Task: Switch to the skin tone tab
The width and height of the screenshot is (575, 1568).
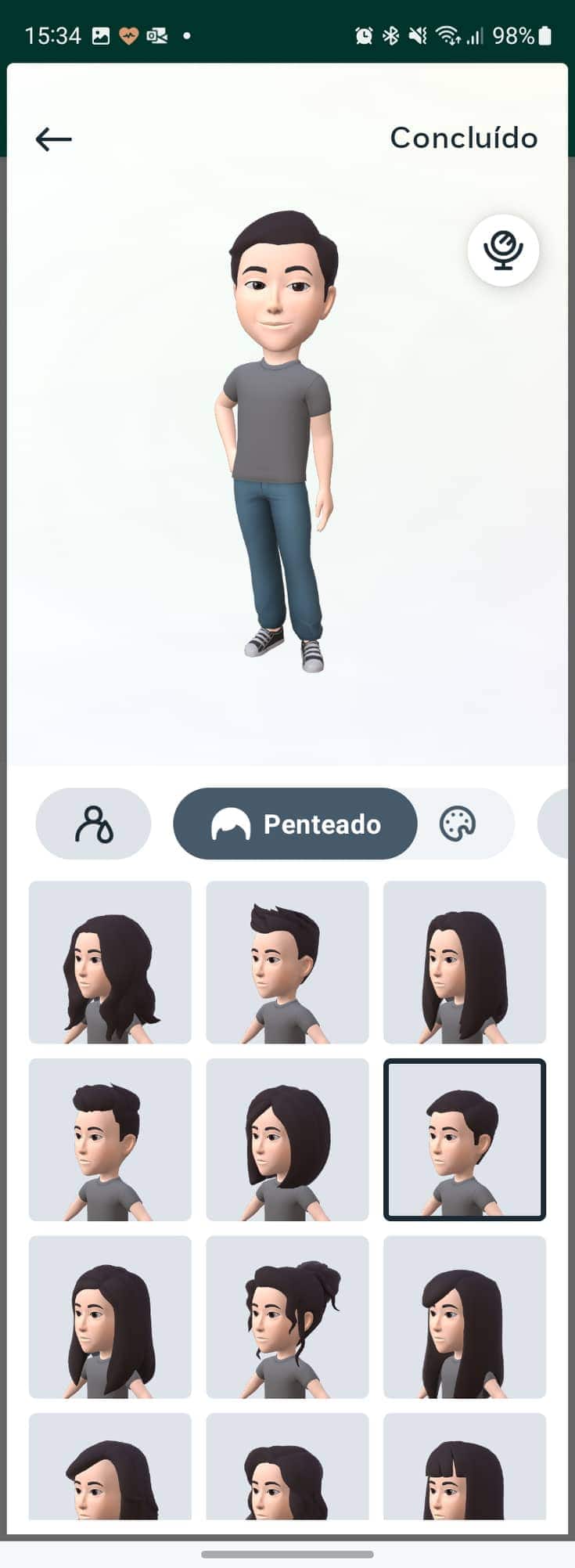Action: [x=93, y=824]
